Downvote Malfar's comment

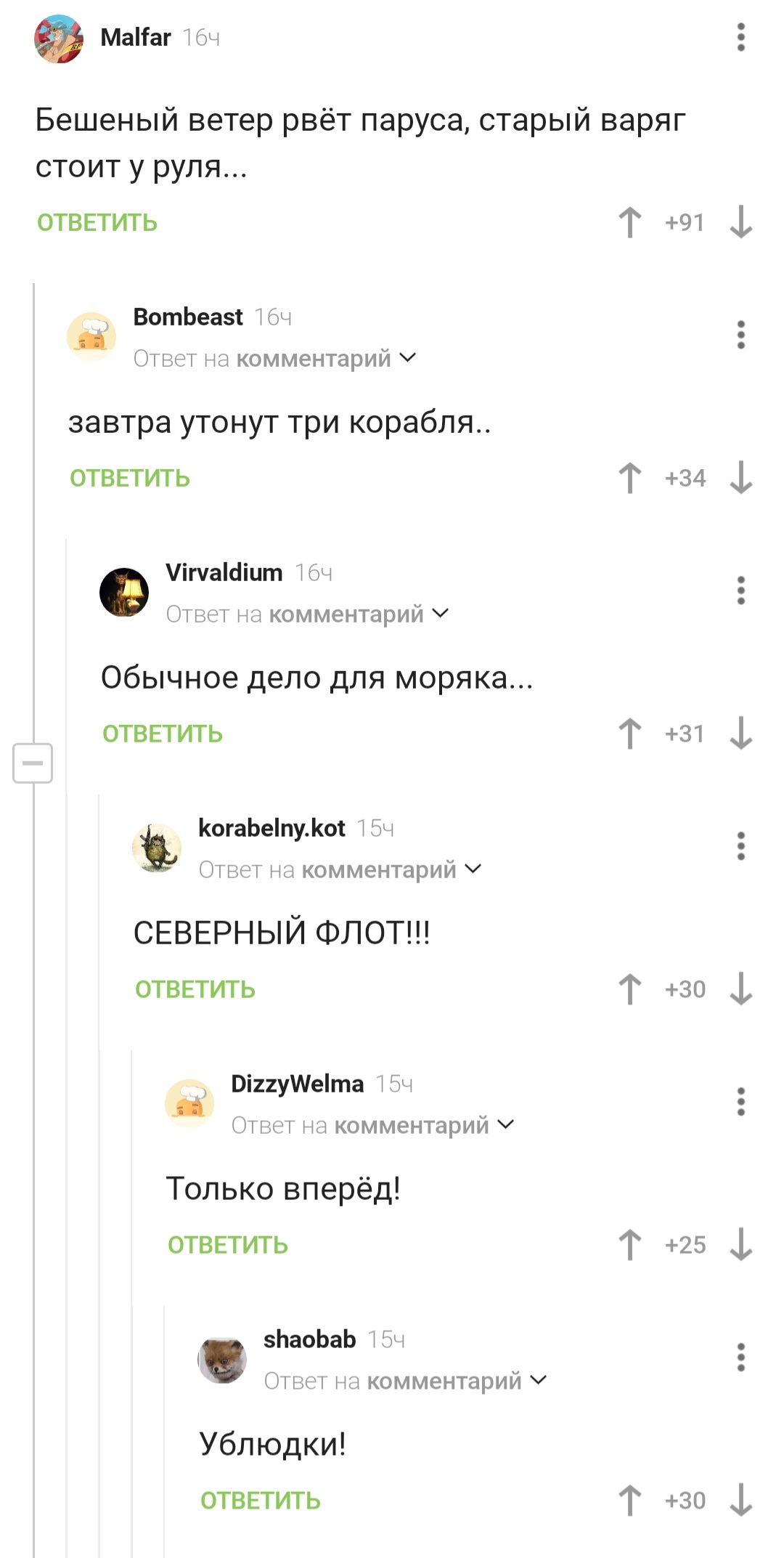(x=740, y=222)
